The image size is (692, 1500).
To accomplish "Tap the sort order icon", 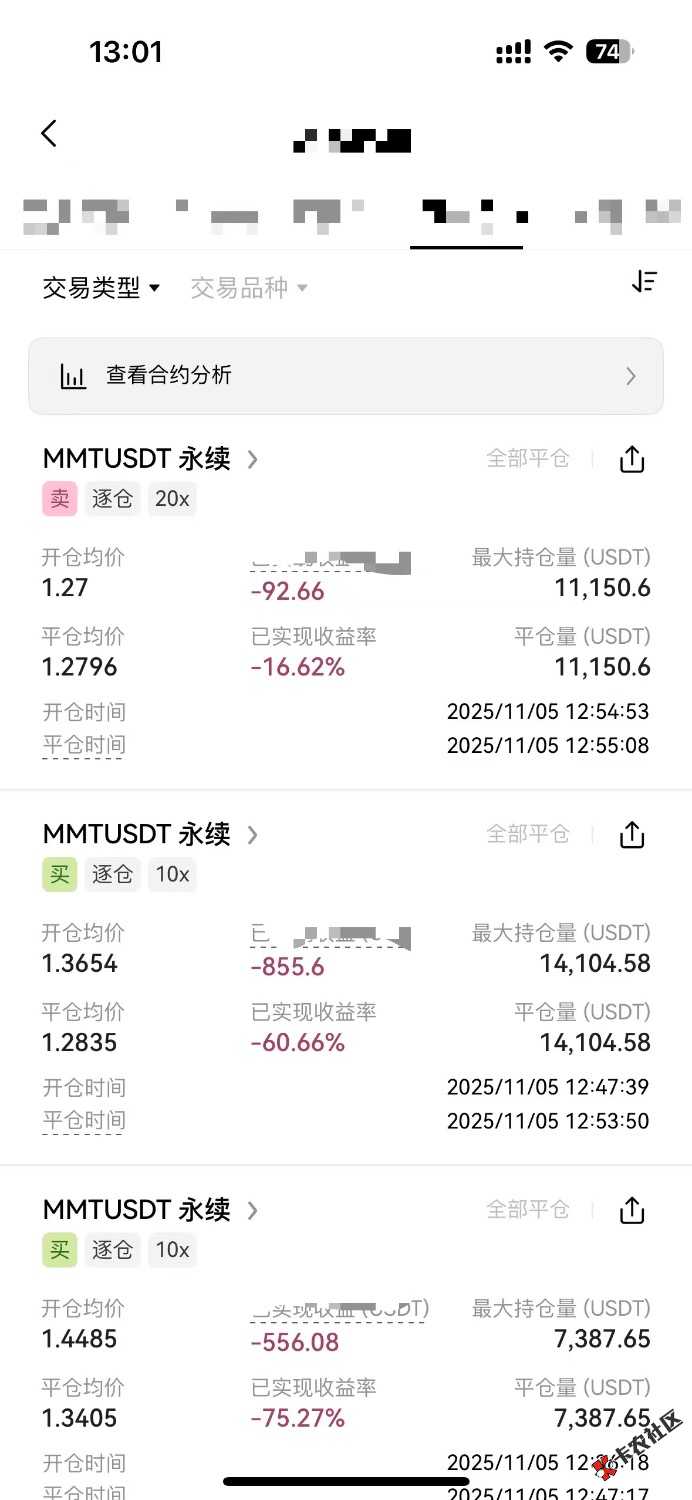I will (x=644, y=283).
